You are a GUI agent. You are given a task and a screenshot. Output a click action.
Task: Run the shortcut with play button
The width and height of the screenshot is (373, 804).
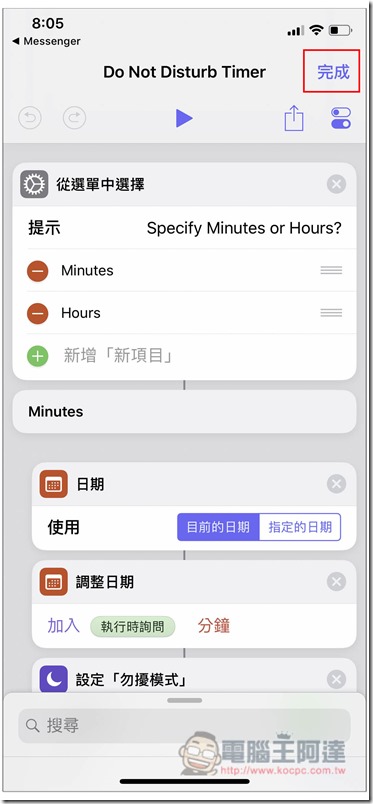pos(184,118)
